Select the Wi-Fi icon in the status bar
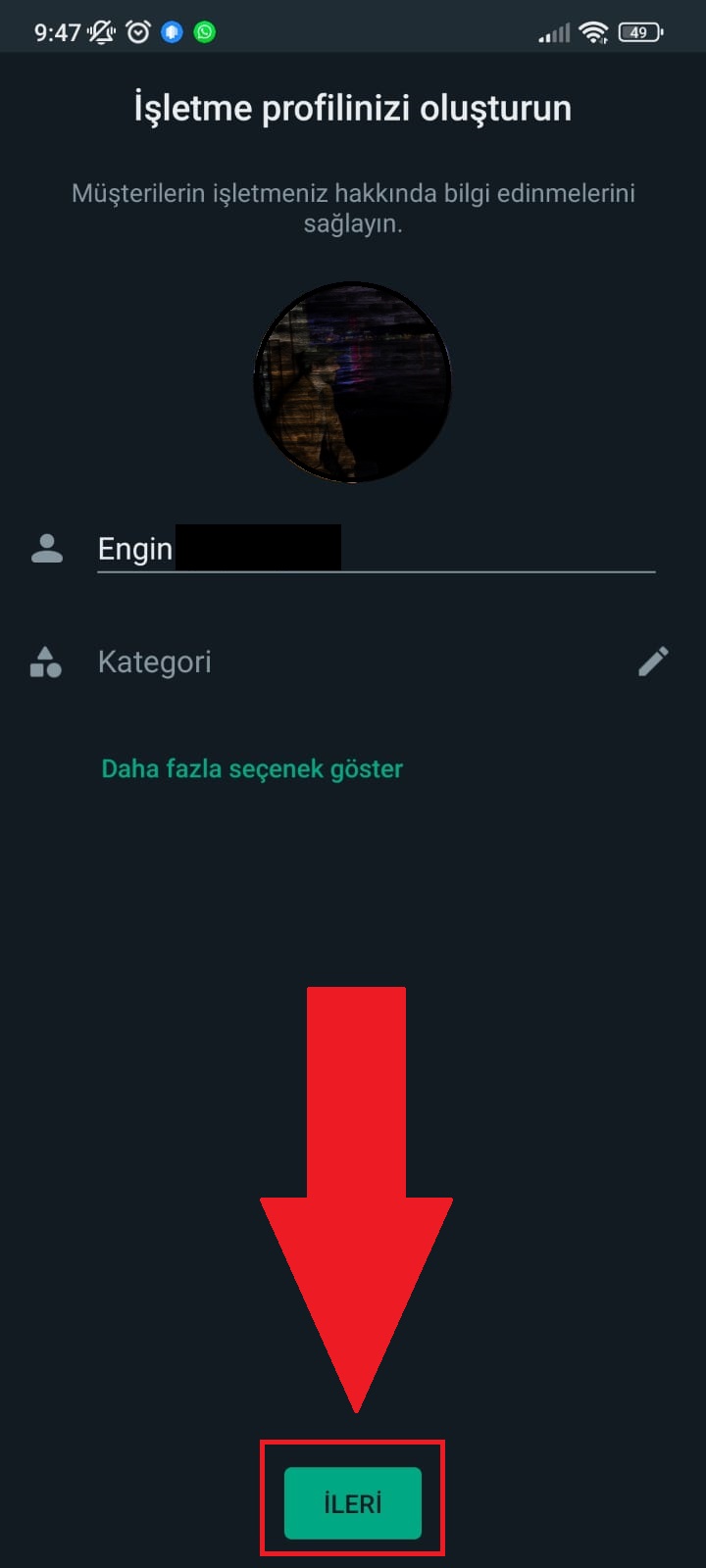The width and height of the screenshot is (706, 1568). pos(595,30)
